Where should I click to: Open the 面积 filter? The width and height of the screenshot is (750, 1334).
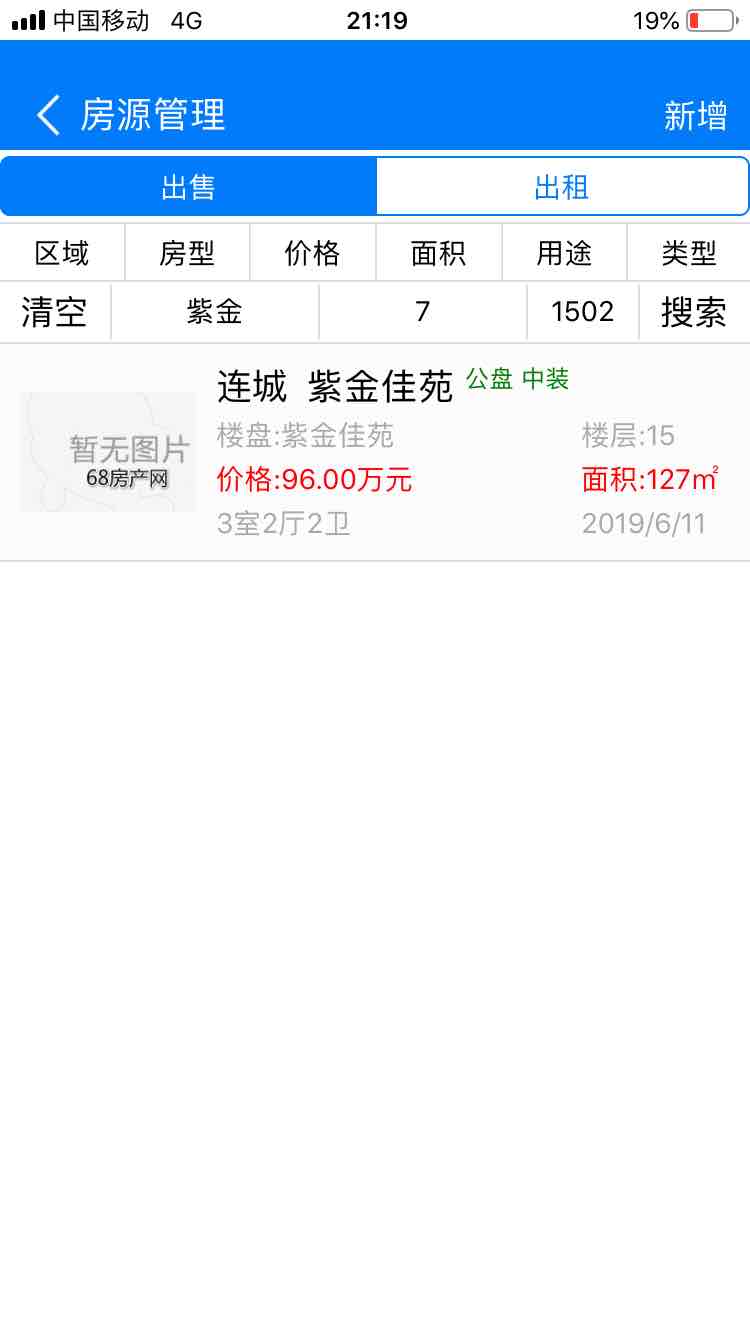[439, 254]
